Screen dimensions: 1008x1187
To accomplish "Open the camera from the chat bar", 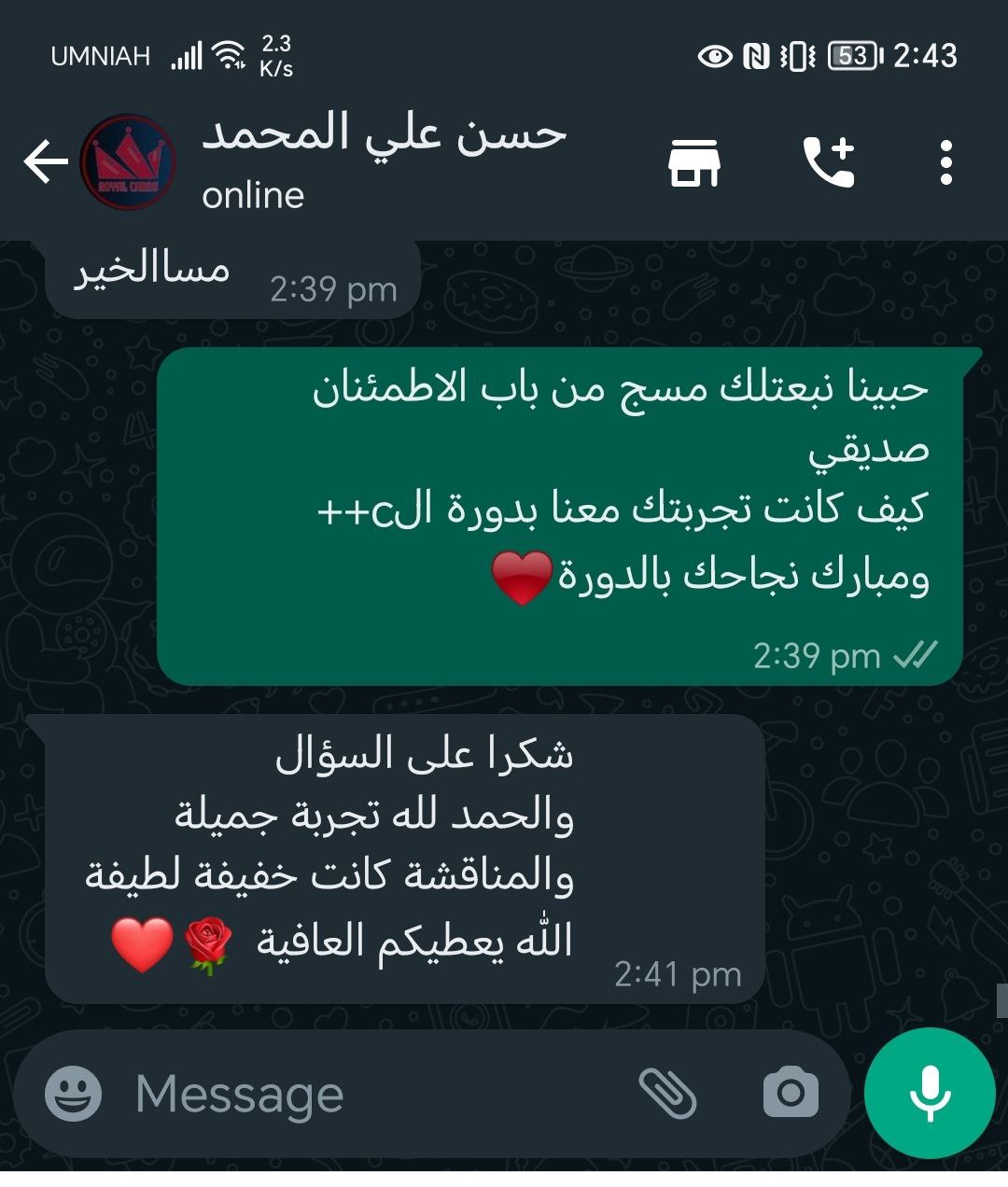I will [791, 1093].
